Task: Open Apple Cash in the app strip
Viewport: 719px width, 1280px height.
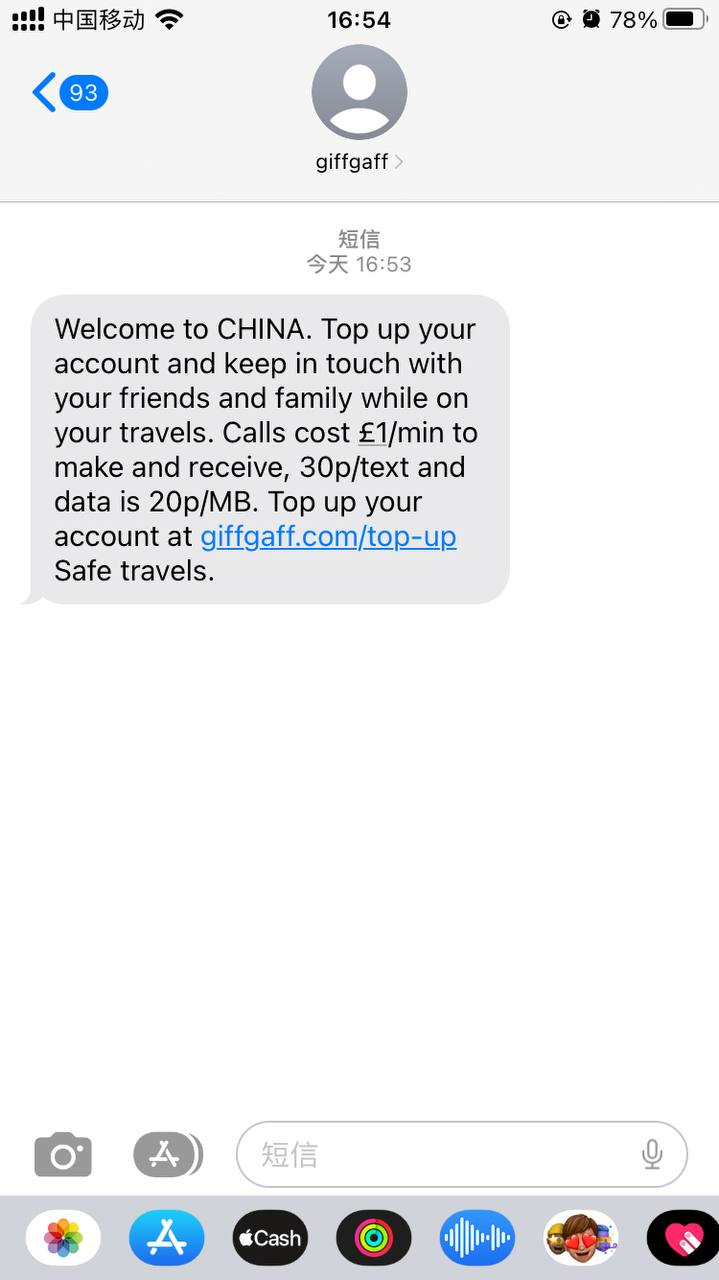Action: (x=270, y=1238)
